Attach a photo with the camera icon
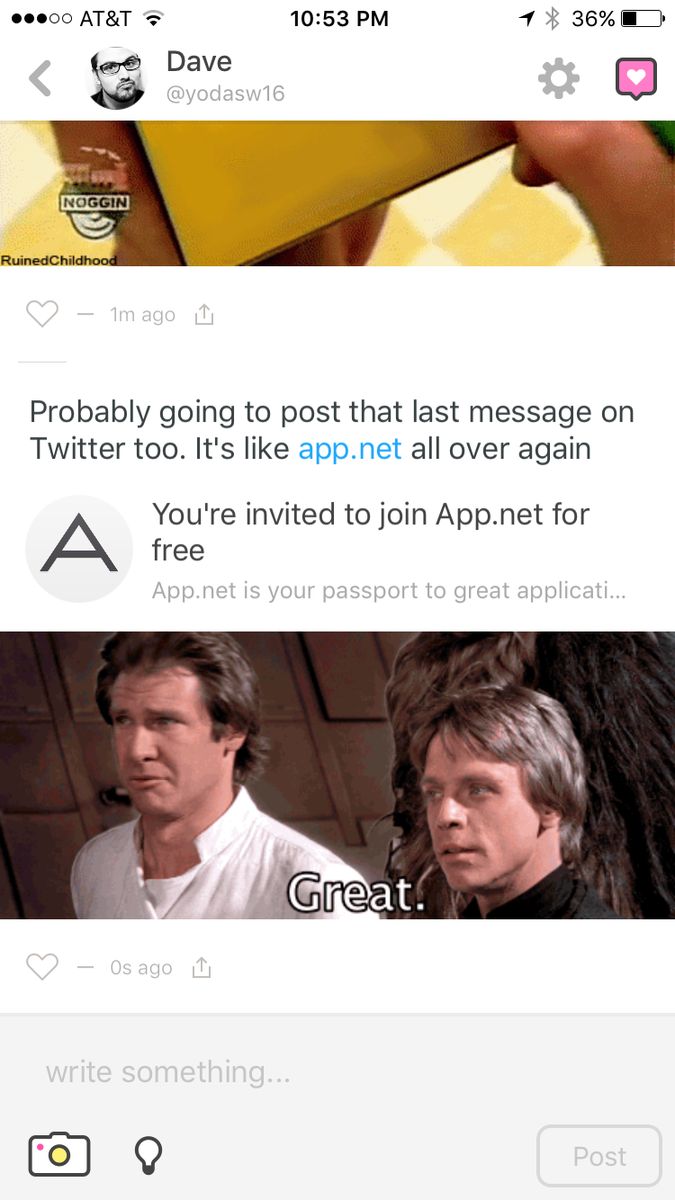This screenshot has width=675, height=1200. (x=60, y=1155)
